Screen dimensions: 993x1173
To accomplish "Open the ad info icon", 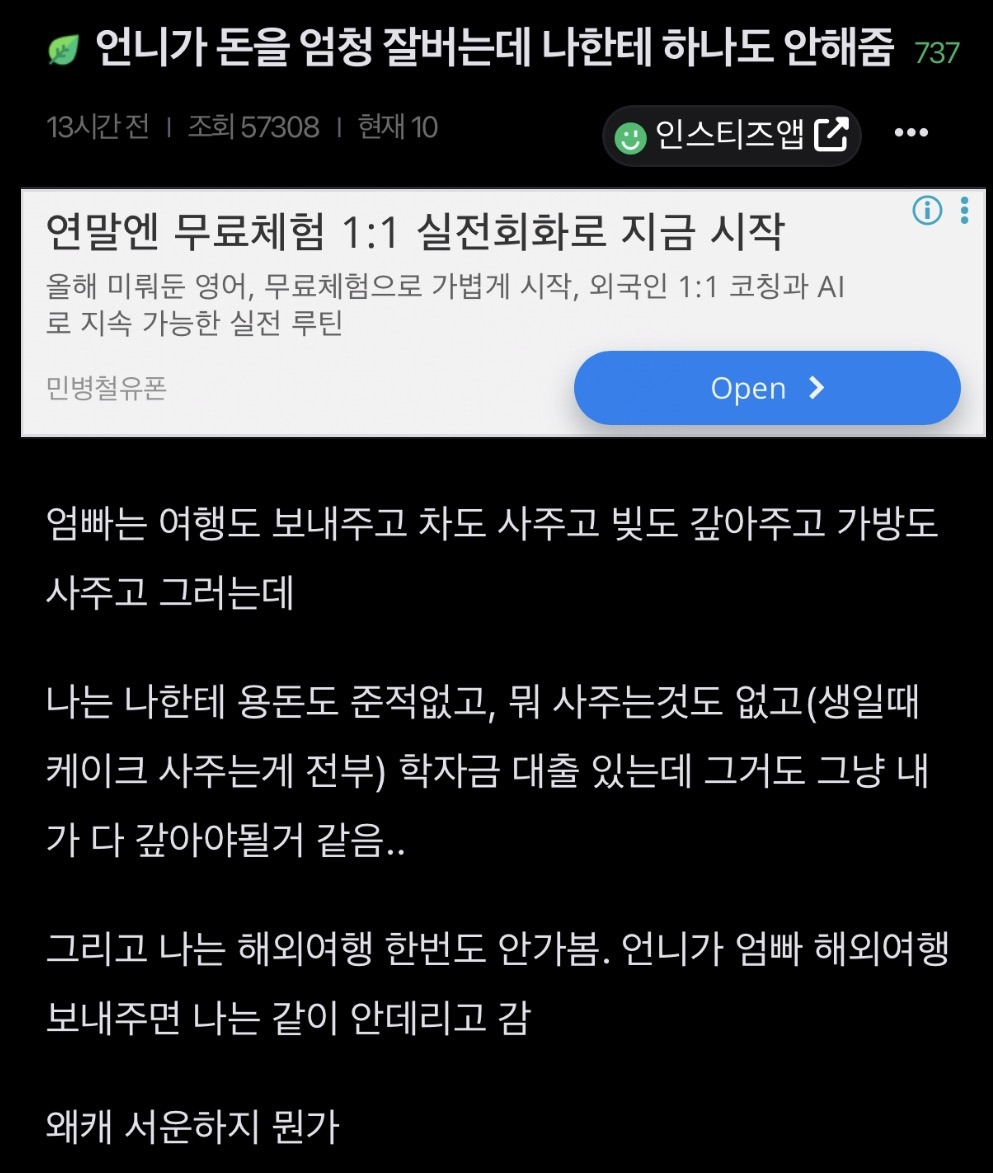I will [927, 211].
